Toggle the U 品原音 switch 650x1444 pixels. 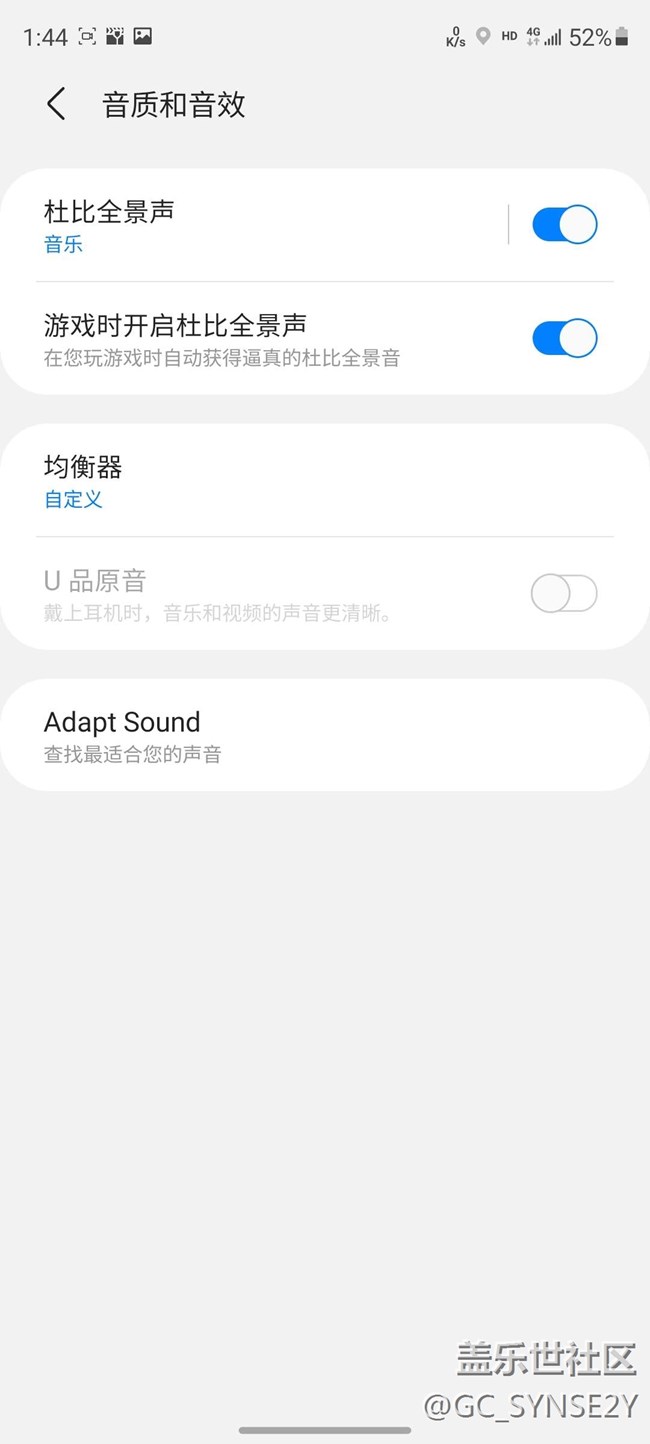(564, 594)
